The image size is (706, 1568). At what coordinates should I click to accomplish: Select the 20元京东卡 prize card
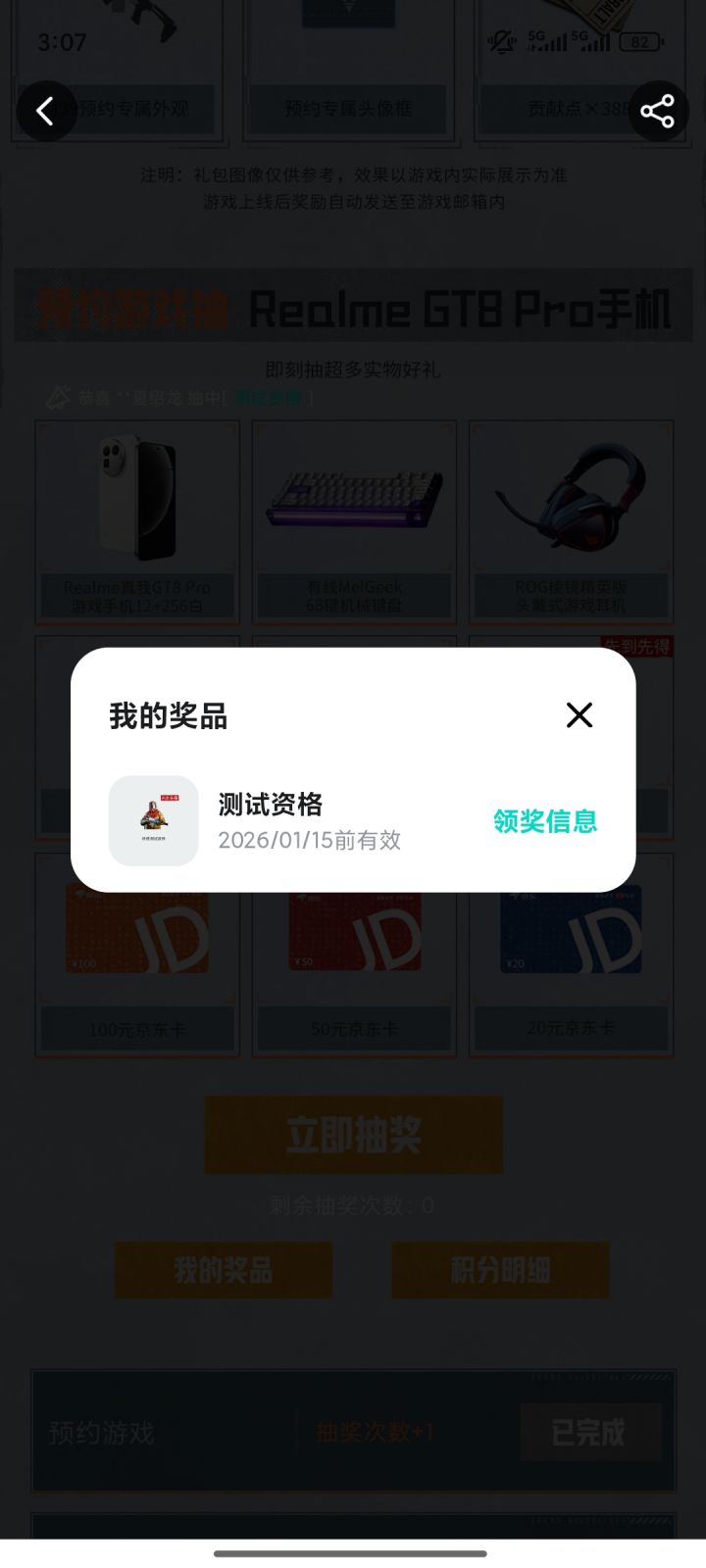pyautogui.click(x=571, y=931)
